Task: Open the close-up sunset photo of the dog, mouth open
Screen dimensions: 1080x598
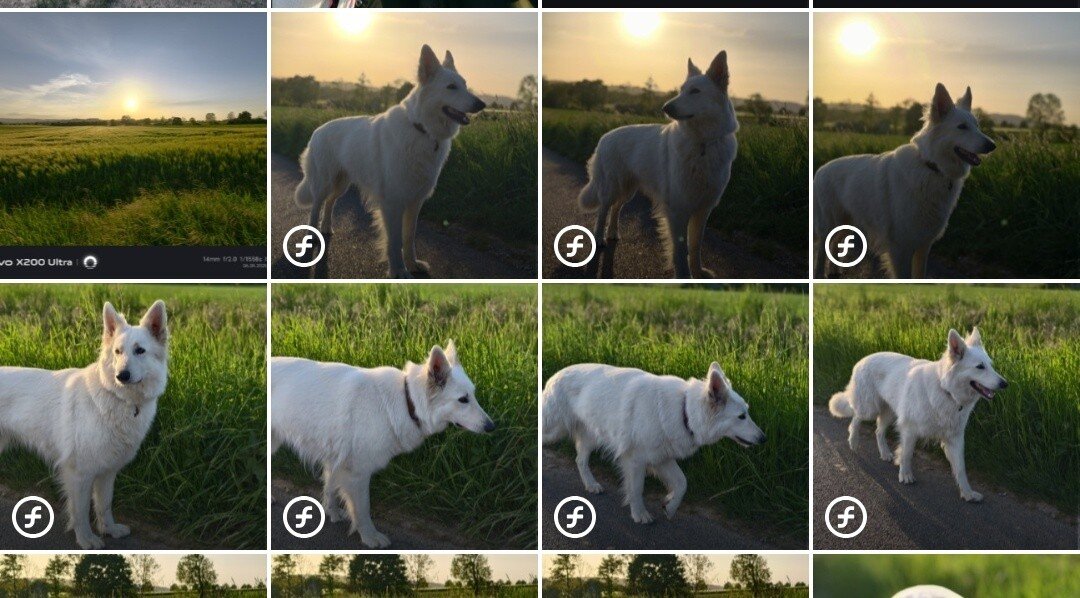Action: pyautogui.click(x=946, y=145)
